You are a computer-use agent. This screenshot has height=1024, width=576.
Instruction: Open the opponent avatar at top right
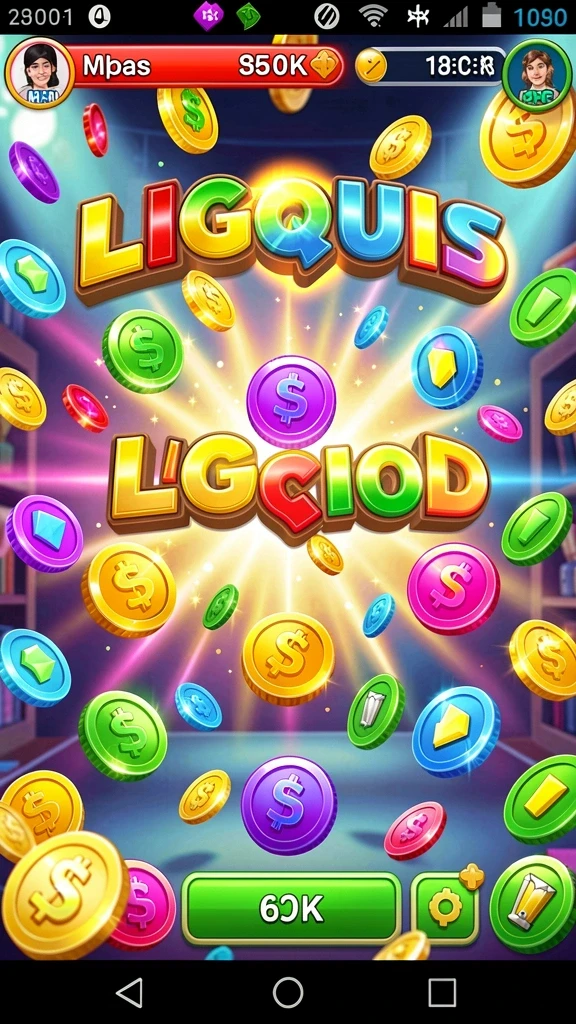537,75
